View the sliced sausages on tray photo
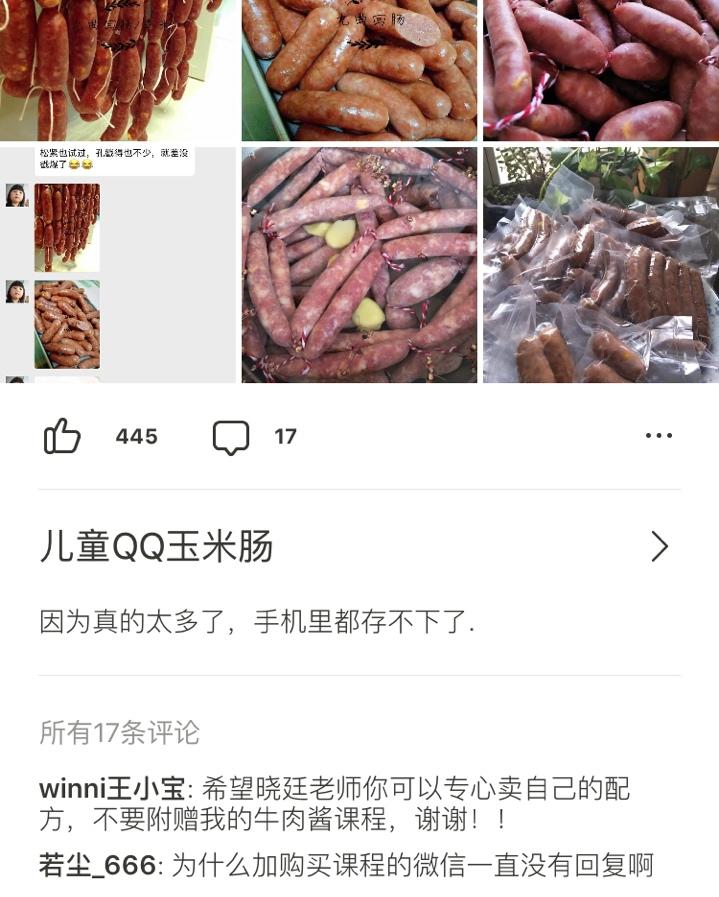Screen dimensions: 719x897 click(x=359, y=68)
